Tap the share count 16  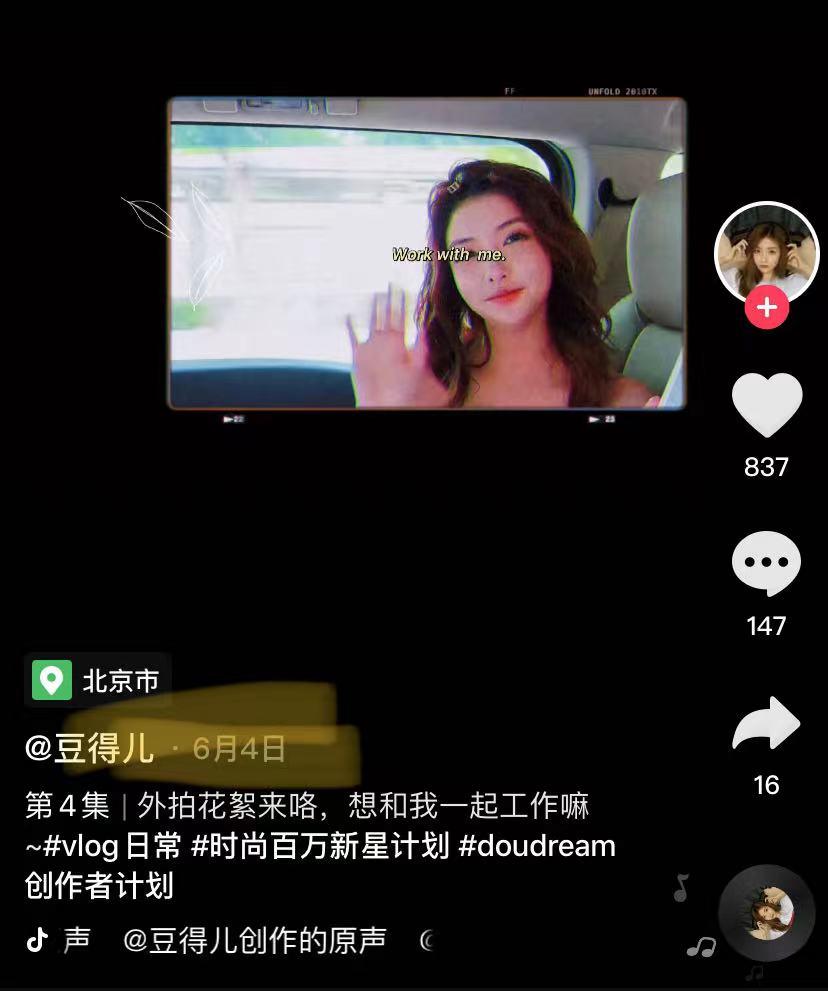766,787
